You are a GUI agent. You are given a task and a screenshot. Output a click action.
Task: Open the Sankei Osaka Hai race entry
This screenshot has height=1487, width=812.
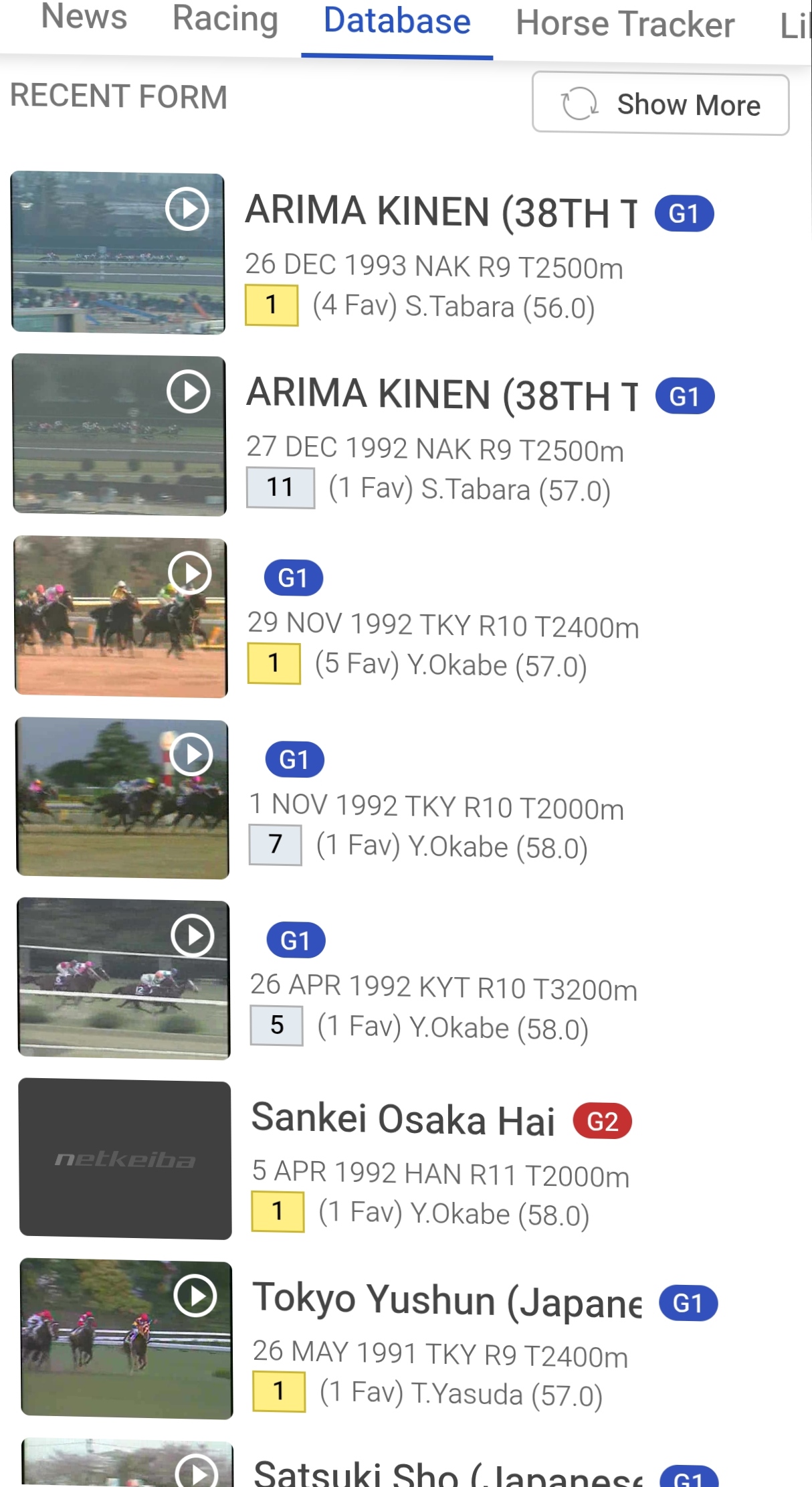pyautogui.click(x=403, y=1120)
